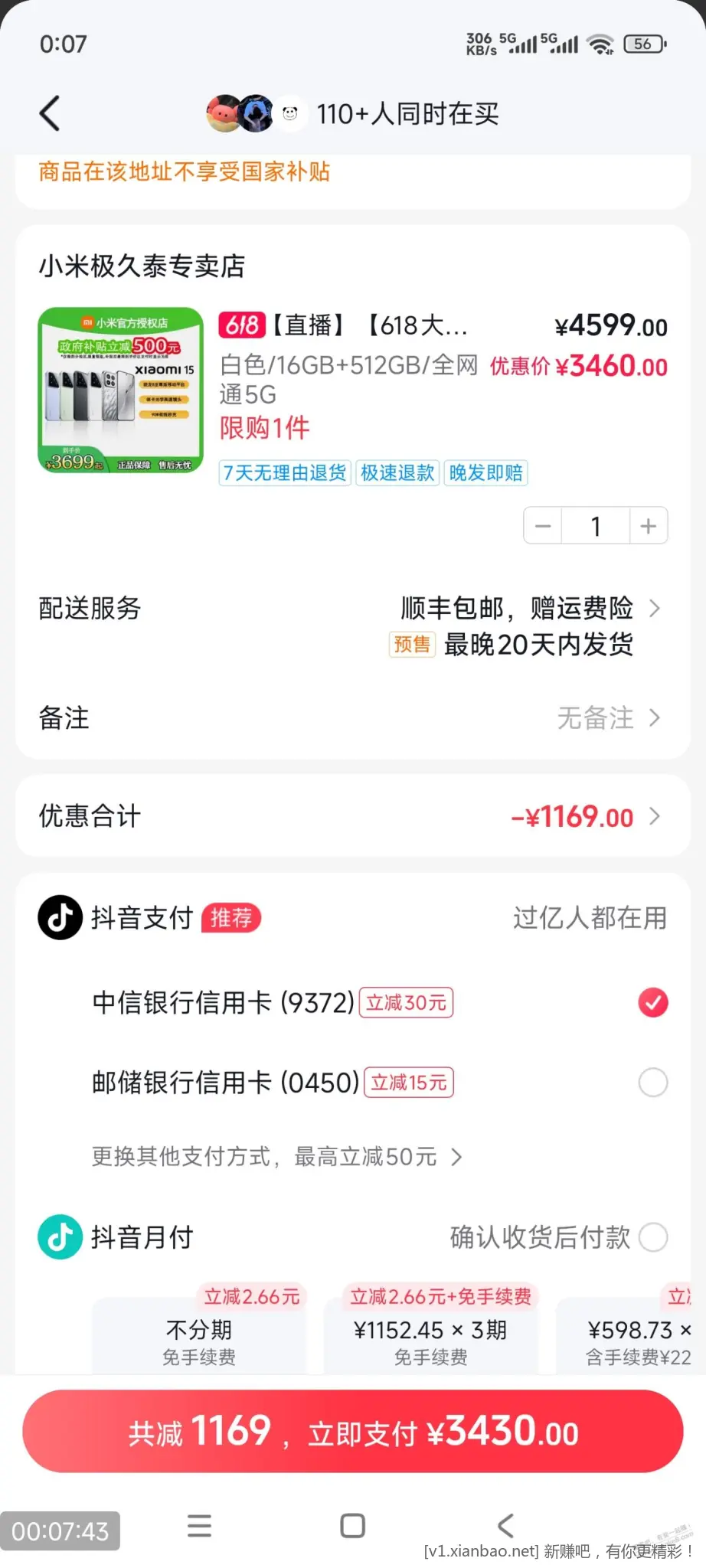Open the Xiaomi 15 product thumbnail
This screenshot has height=1568, width=706.
coord(121,390)
